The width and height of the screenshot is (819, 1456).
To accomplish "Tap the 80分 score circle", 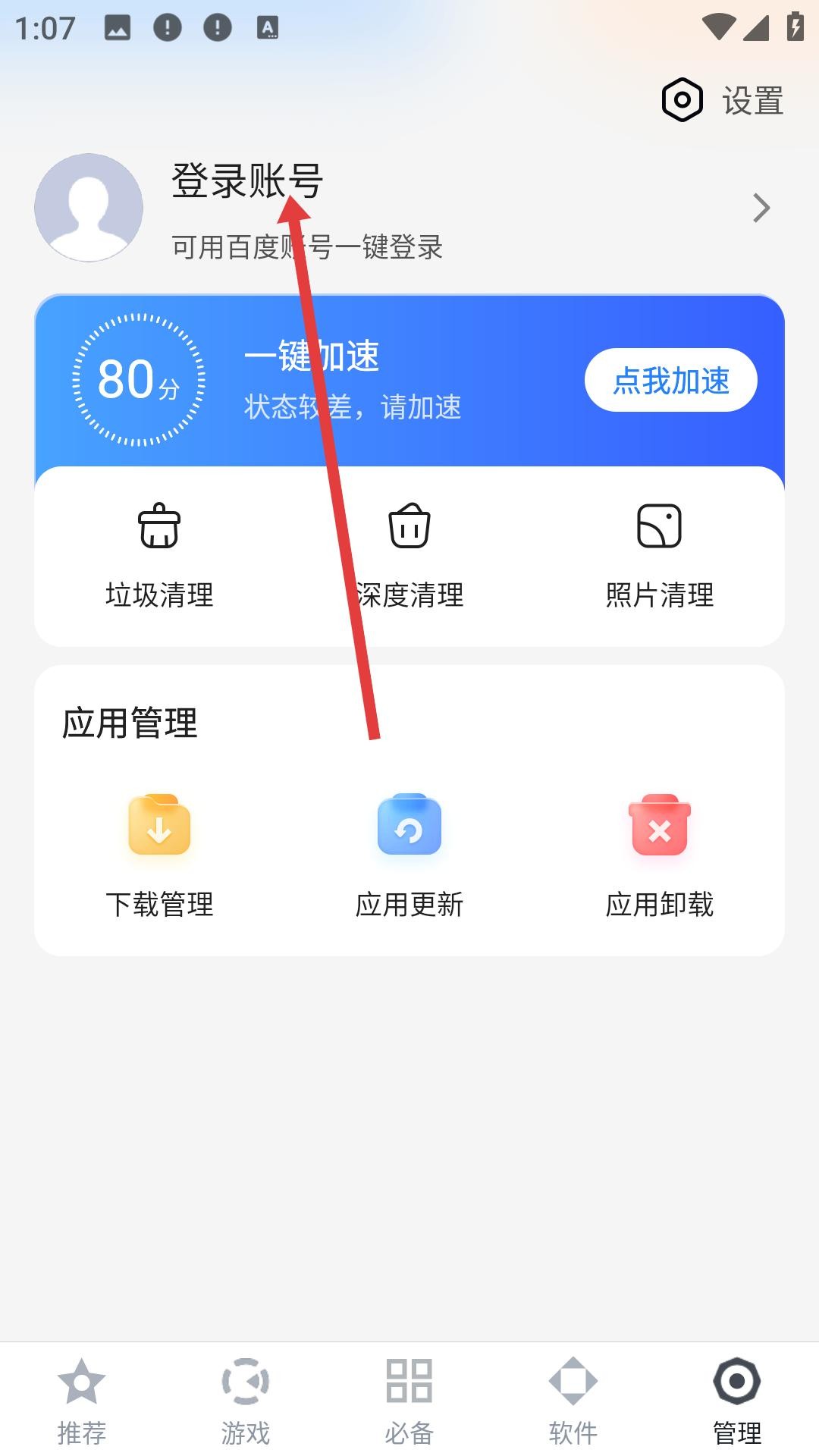I will [139, 379].
